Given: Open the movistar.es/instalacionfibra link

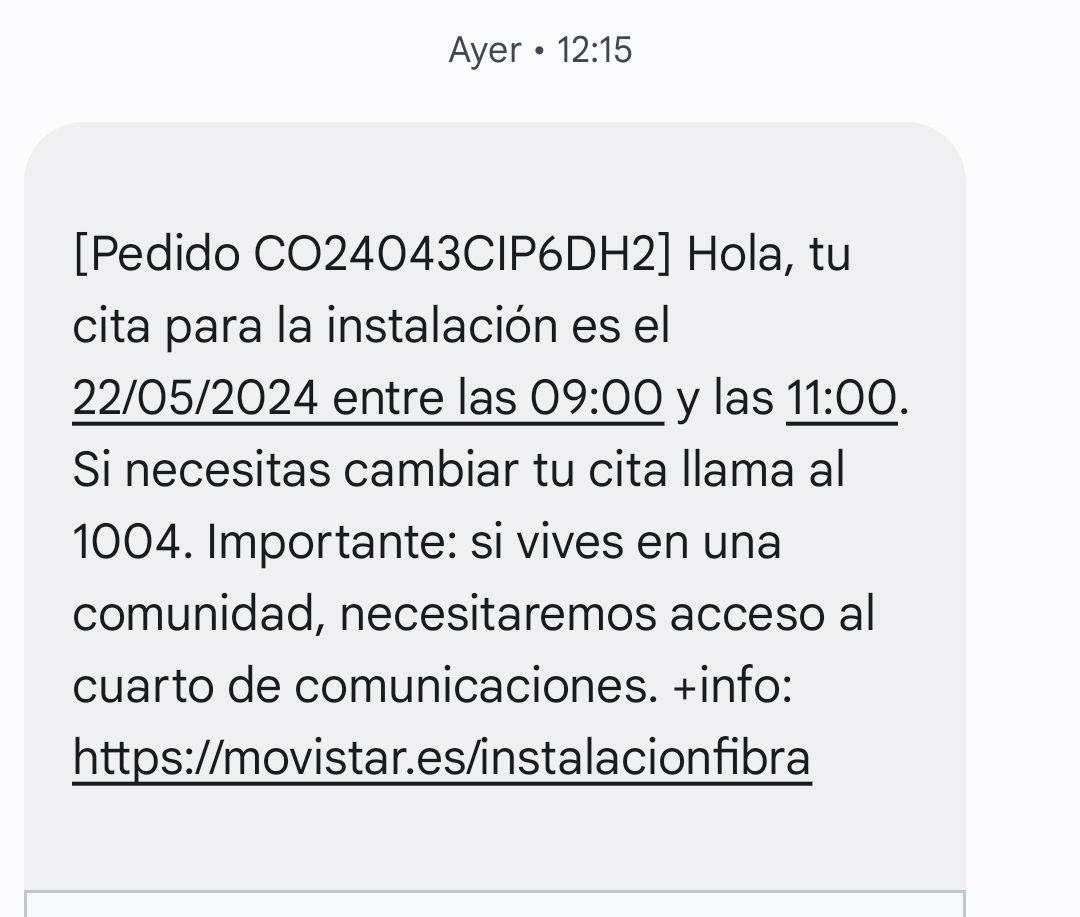Looking at the screenshot, I should [x=441, y=759].
